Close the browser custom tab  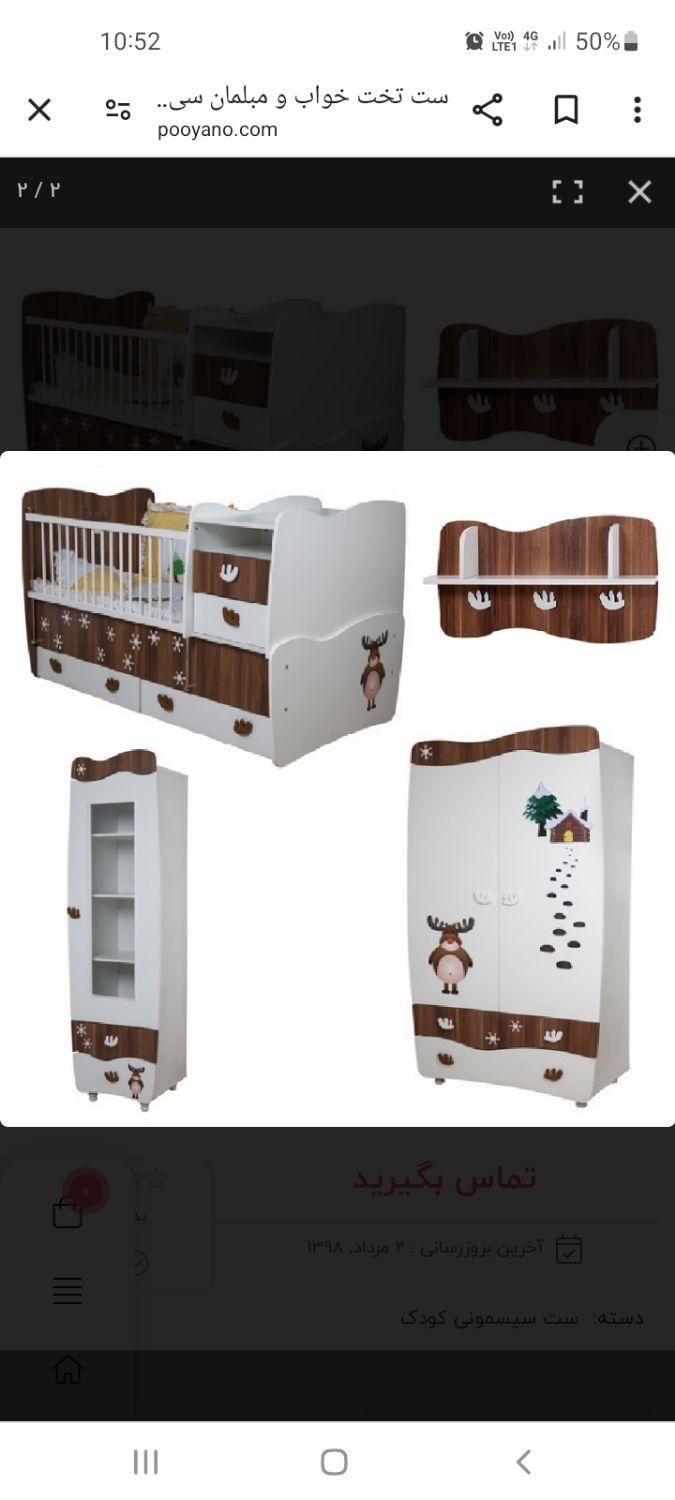pyautogui.click(x=39, y=110)
